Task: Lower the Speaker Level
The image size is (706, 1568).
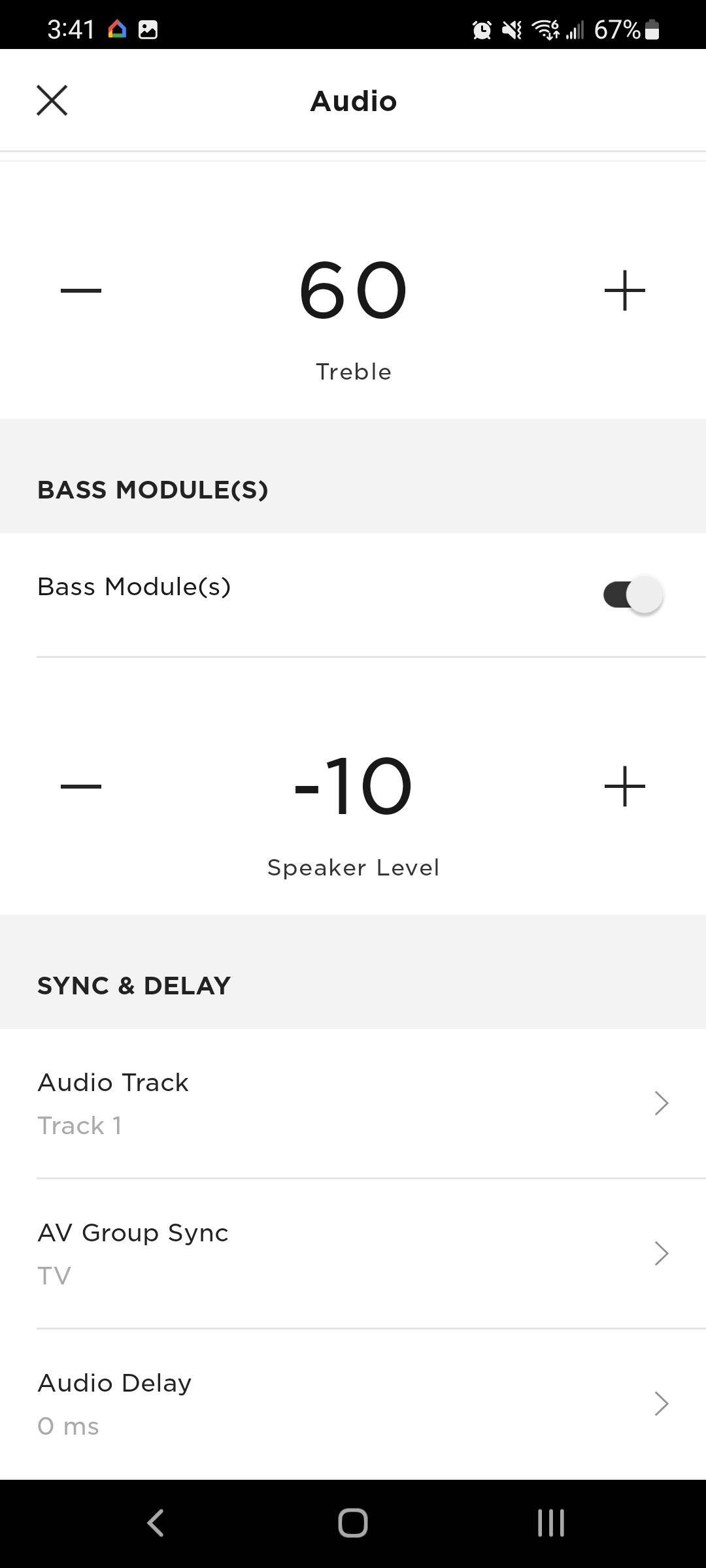Action: click(81, 786)
